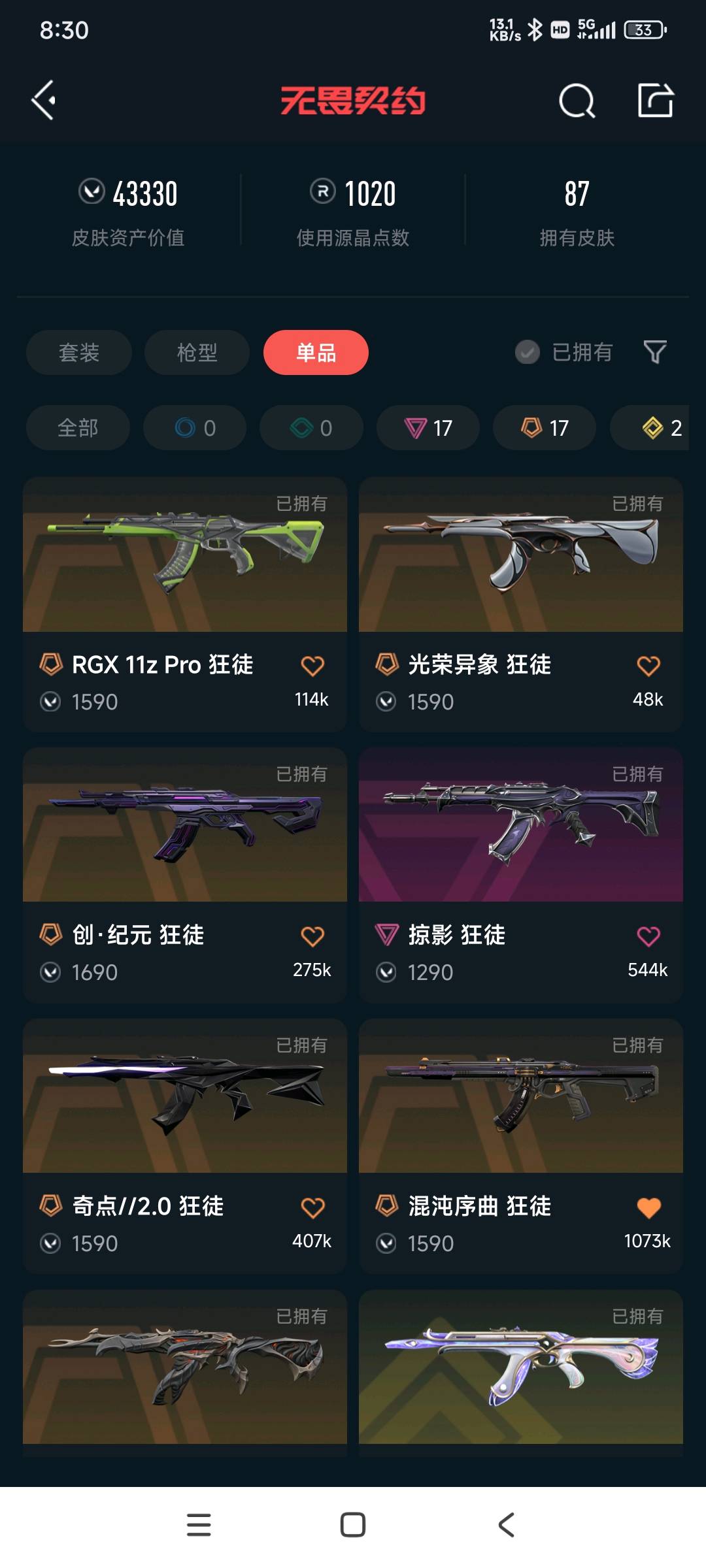Unlike the 混沌序曲 狂徒 skin
Viewport: 706px width, 1568px height.
(x=648, y=1207)
